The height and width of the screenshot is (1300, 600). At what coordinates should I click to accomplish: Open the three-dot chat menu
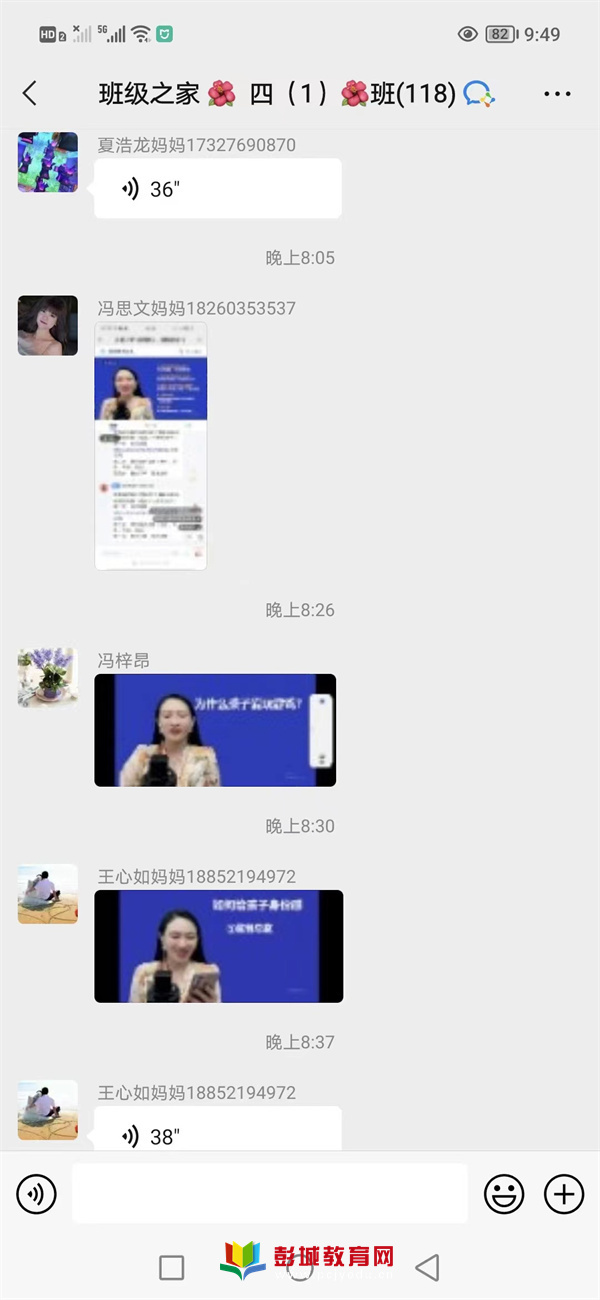pos(557,94)
